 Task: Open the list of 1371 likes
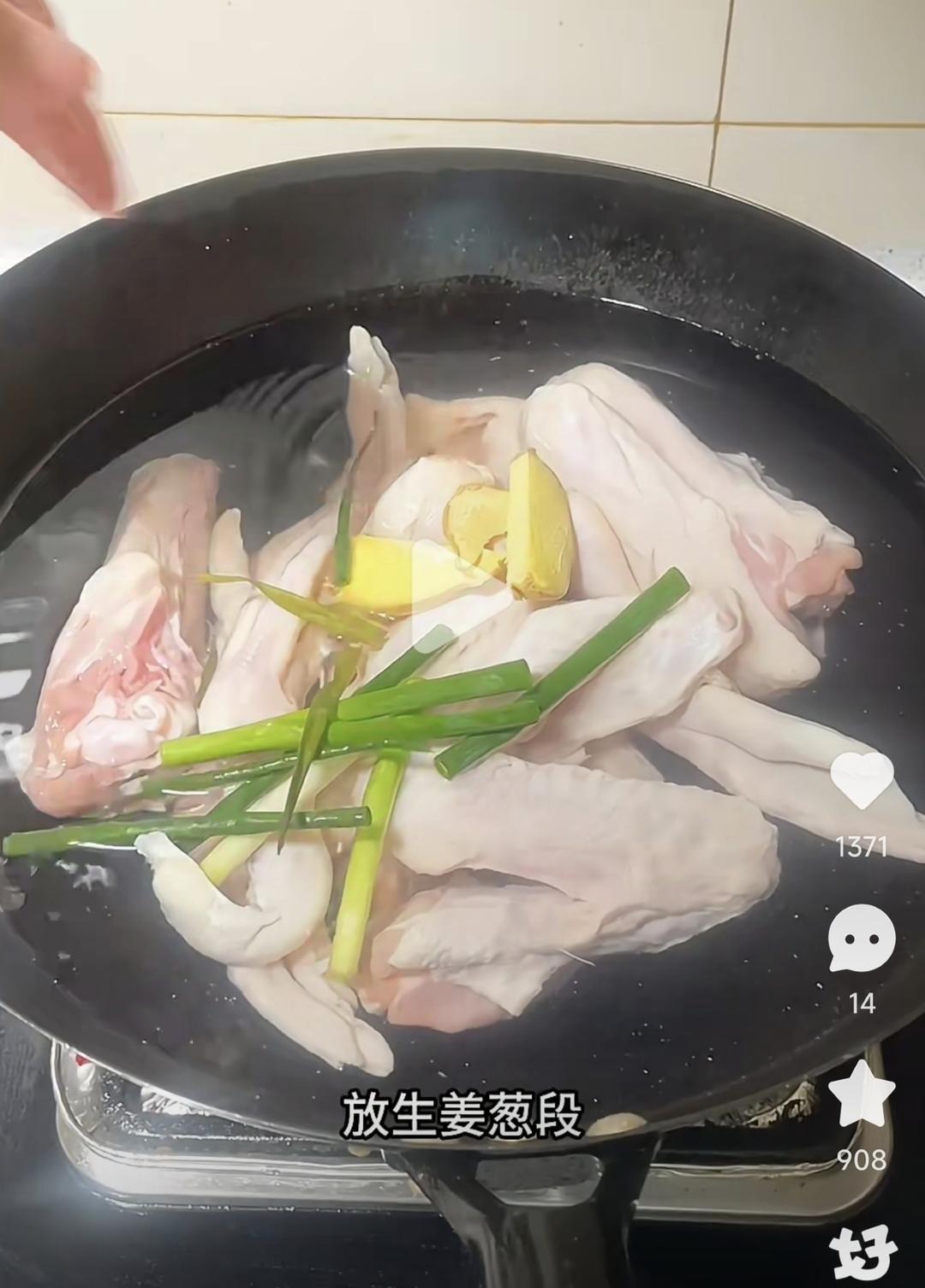[861, 847]
